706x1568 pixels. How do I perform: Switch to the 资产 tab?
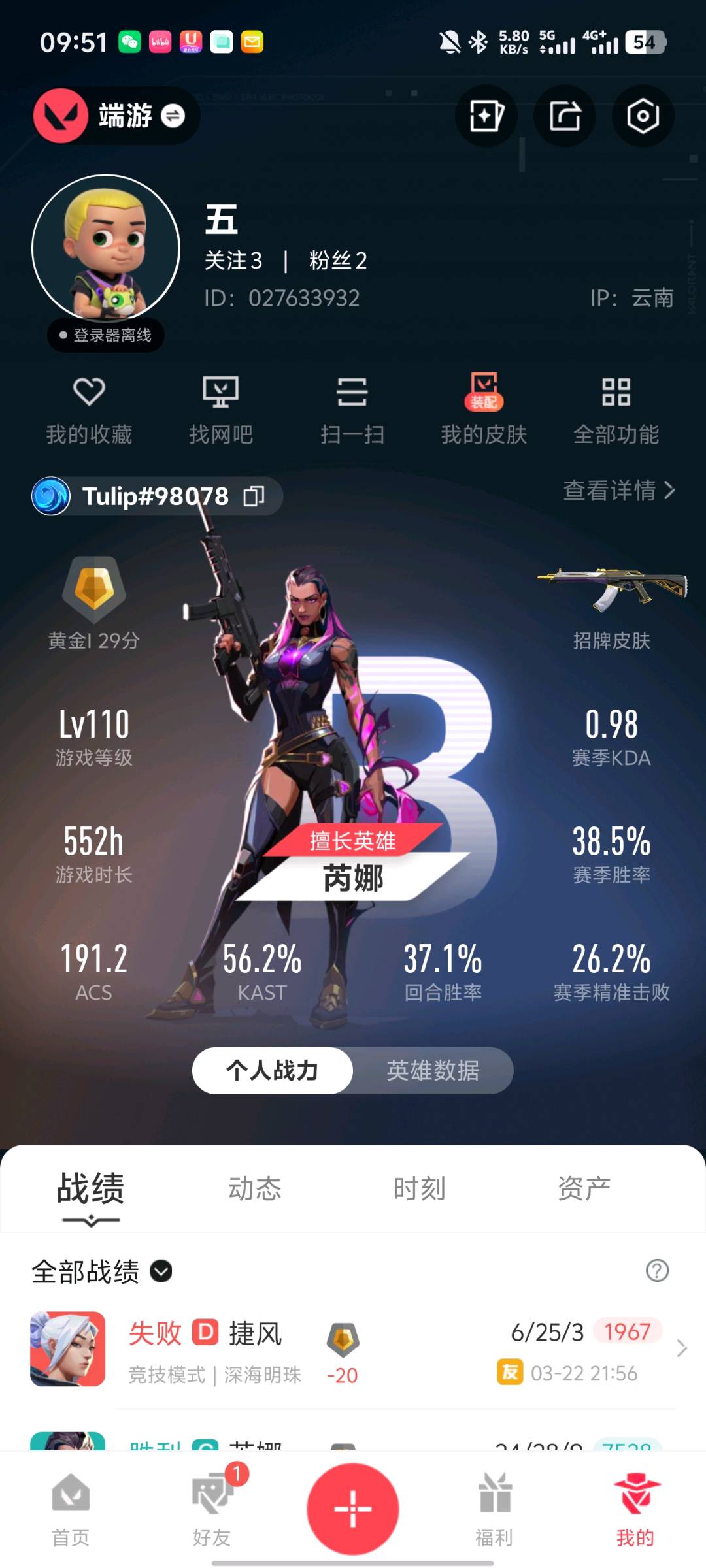(x=584, y=1188)
